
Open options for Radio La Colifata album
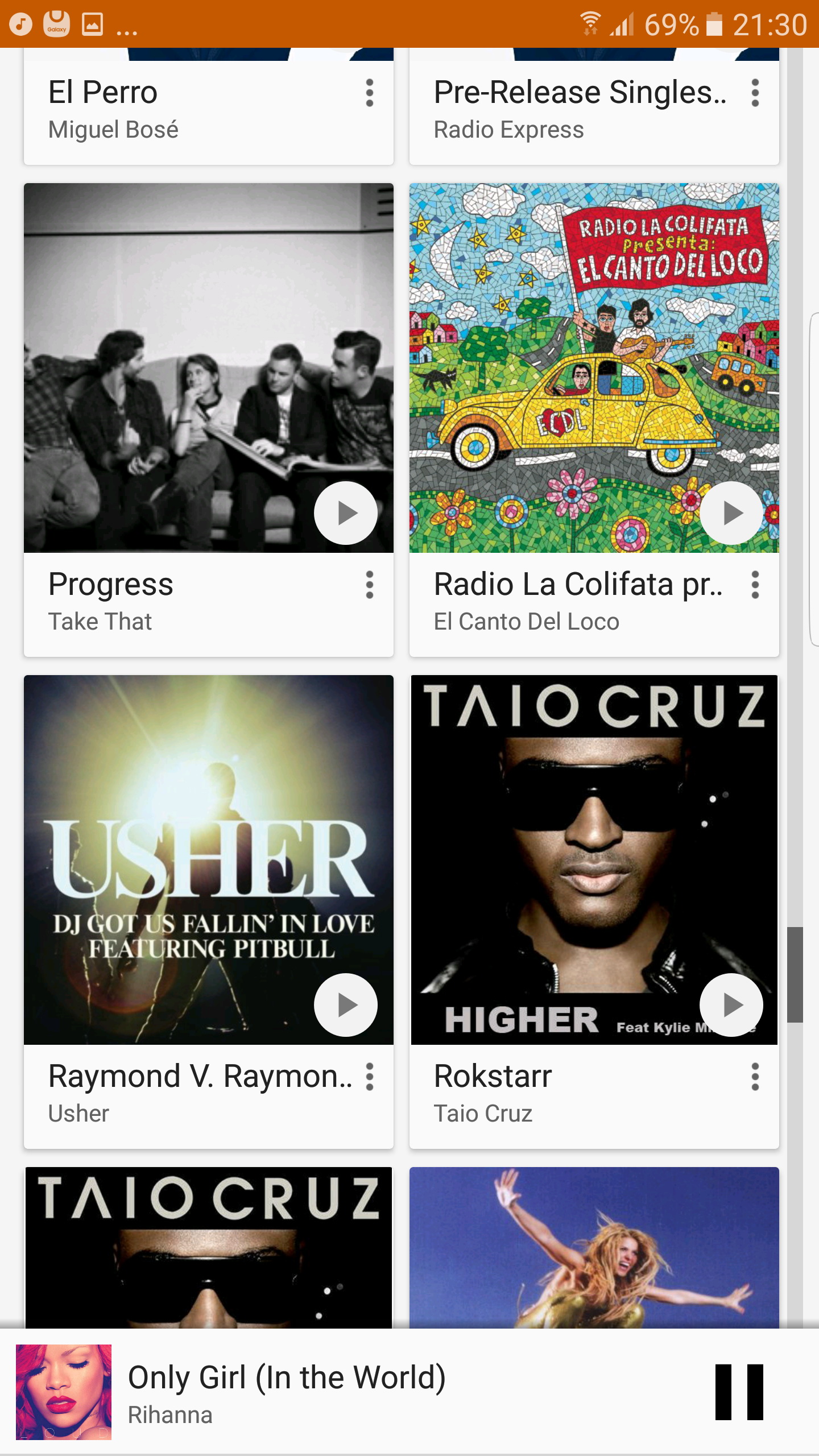755,585
